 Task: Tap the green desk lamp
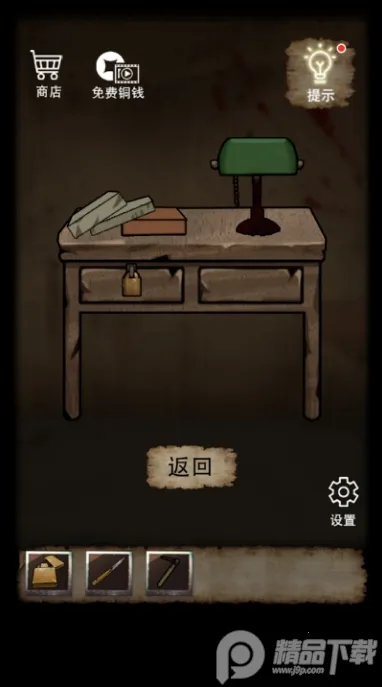(258, 185)
